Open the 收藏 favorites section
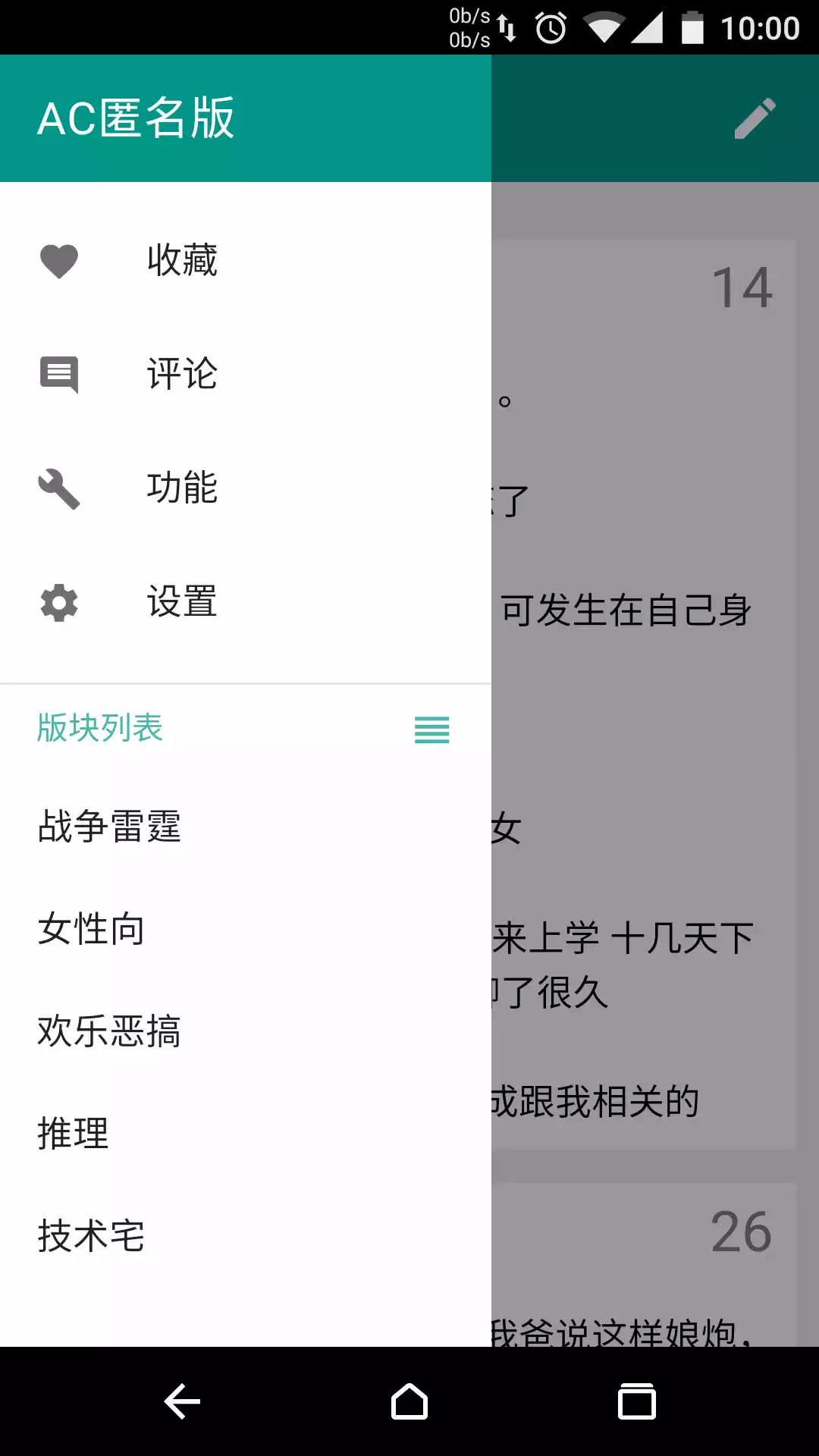Image resolution: width=819 pixels, height=1456 pixels. point(182,260)
